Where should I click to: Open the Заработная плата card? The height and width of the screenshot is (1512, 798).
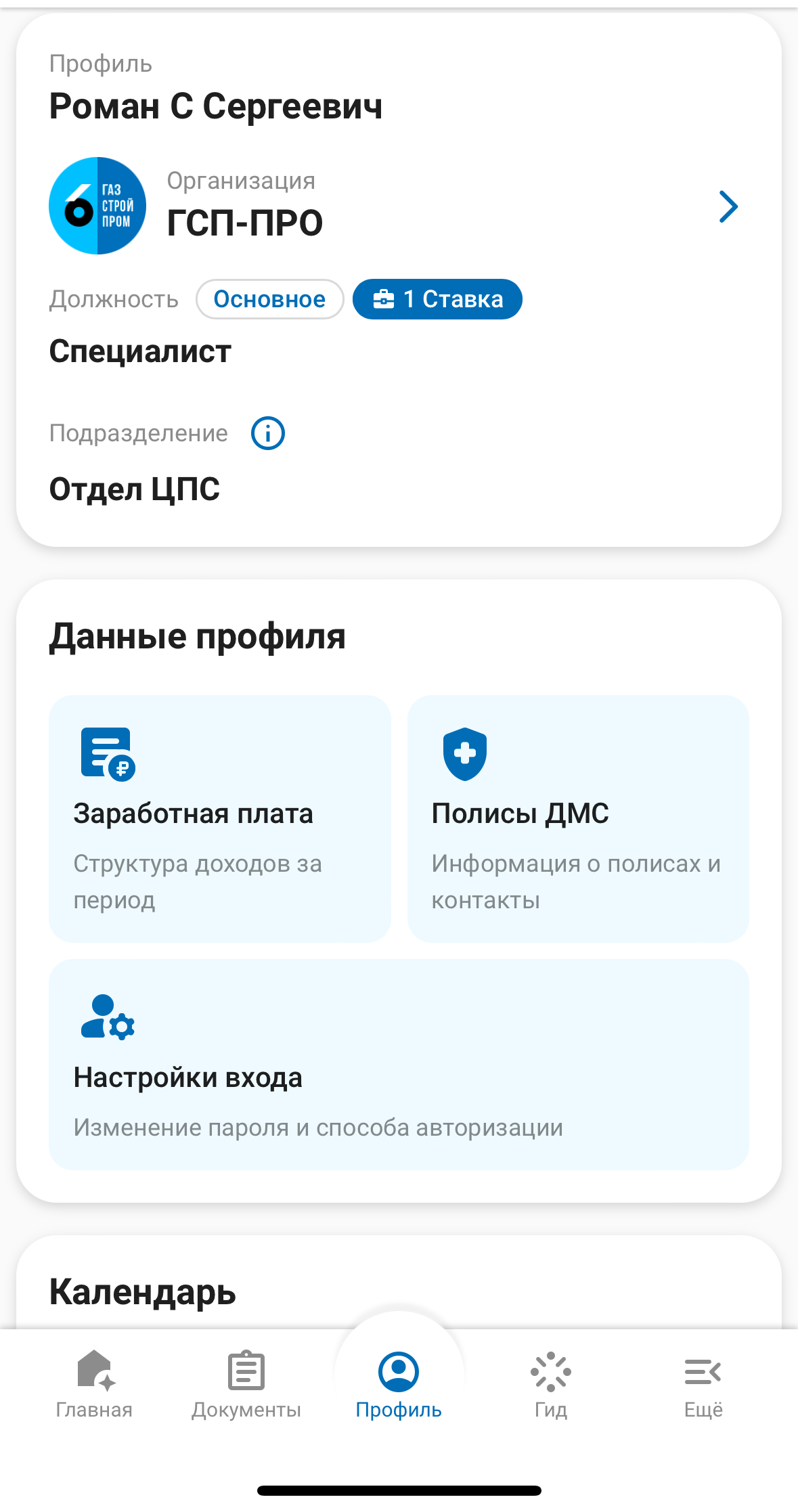point(219,818)
